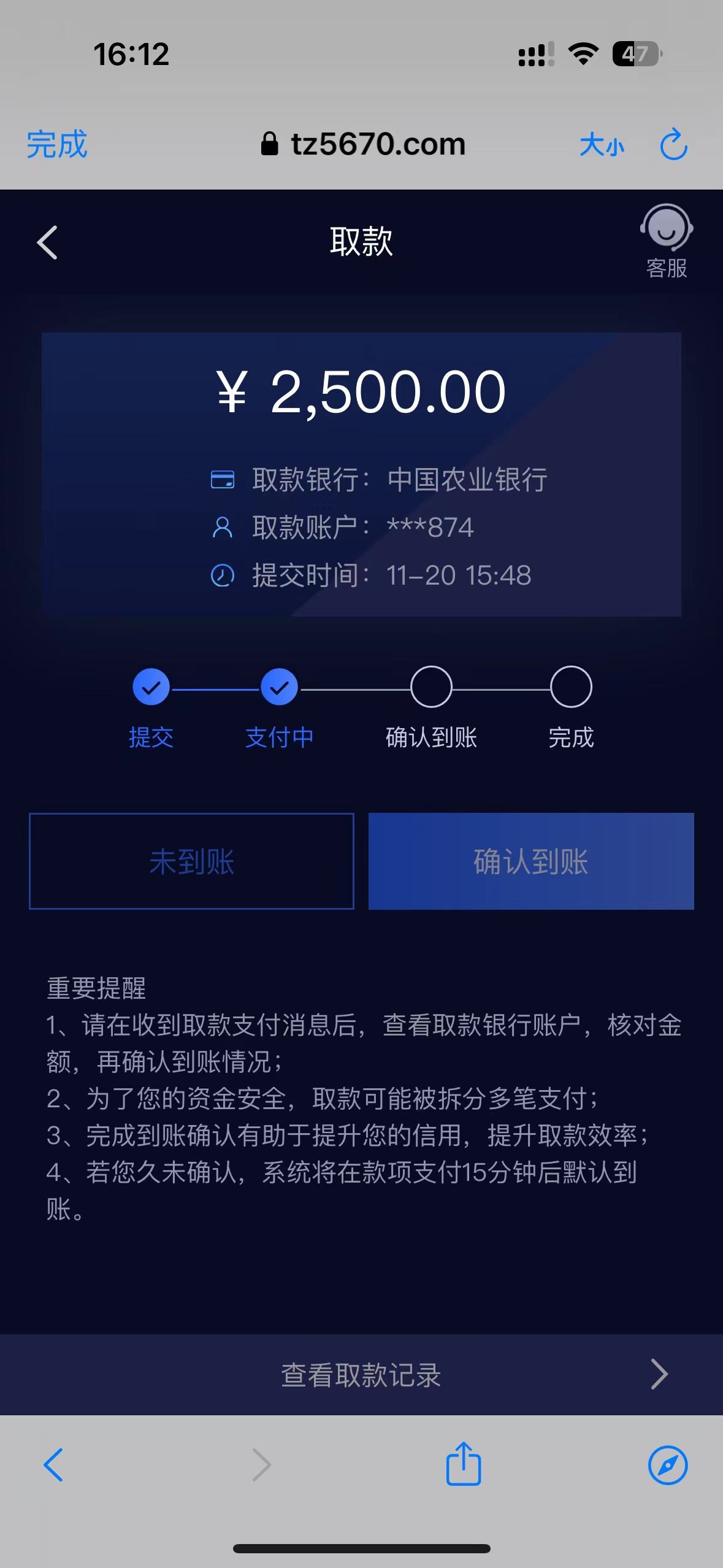This screenshot has width=723, height=1568.
Task: Confirm receipt with 确认到账 button
Action: point(531,861)
